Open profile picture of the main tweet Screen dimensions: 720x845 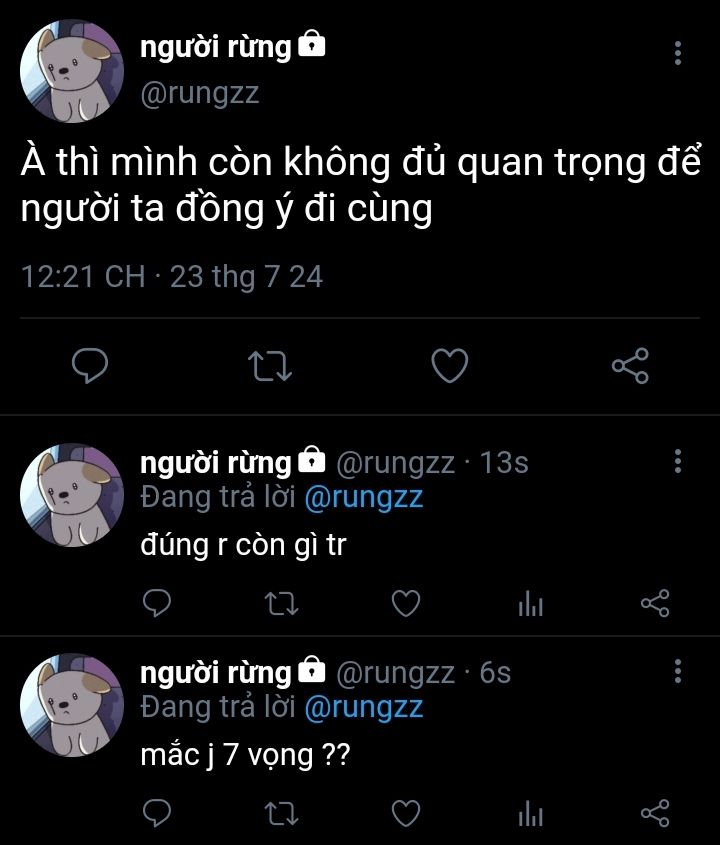72,71
